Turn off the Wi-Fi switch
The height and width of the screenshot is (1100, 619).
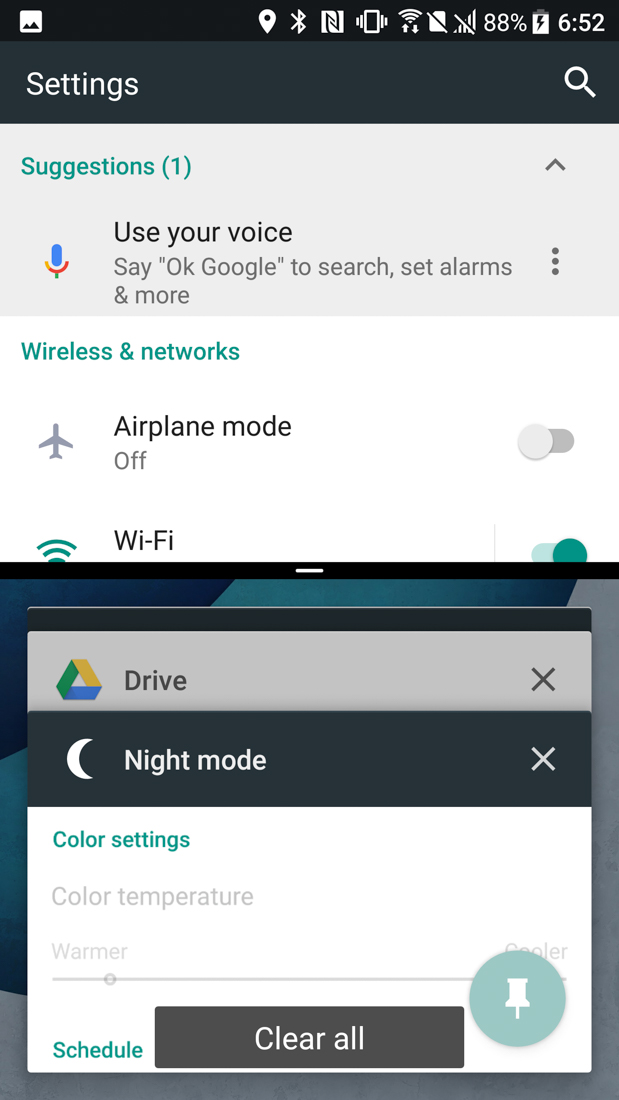pos(559,551)
